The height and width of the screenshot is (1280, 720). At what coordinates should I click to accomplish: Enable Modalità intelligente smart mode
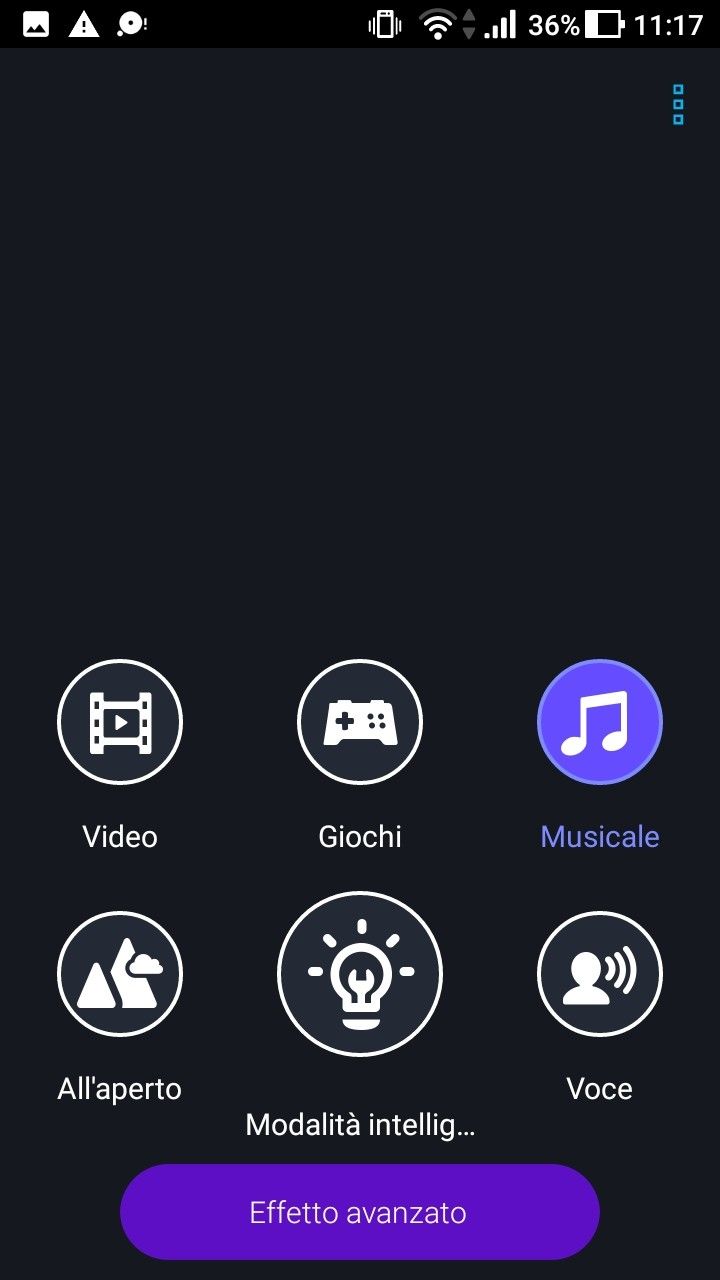(x=360, y=974)
